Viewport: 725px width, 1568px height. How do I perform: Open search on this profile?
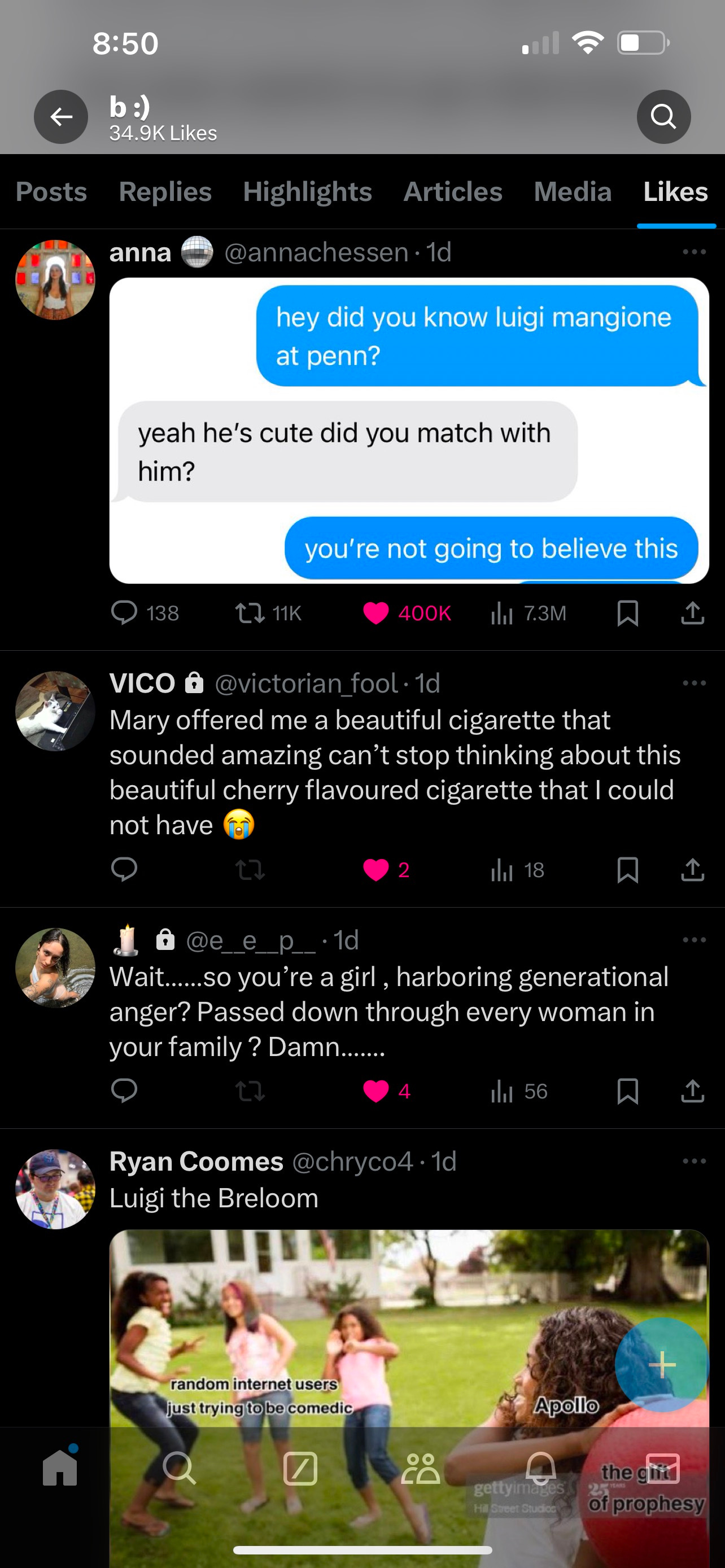click(663, 116)
